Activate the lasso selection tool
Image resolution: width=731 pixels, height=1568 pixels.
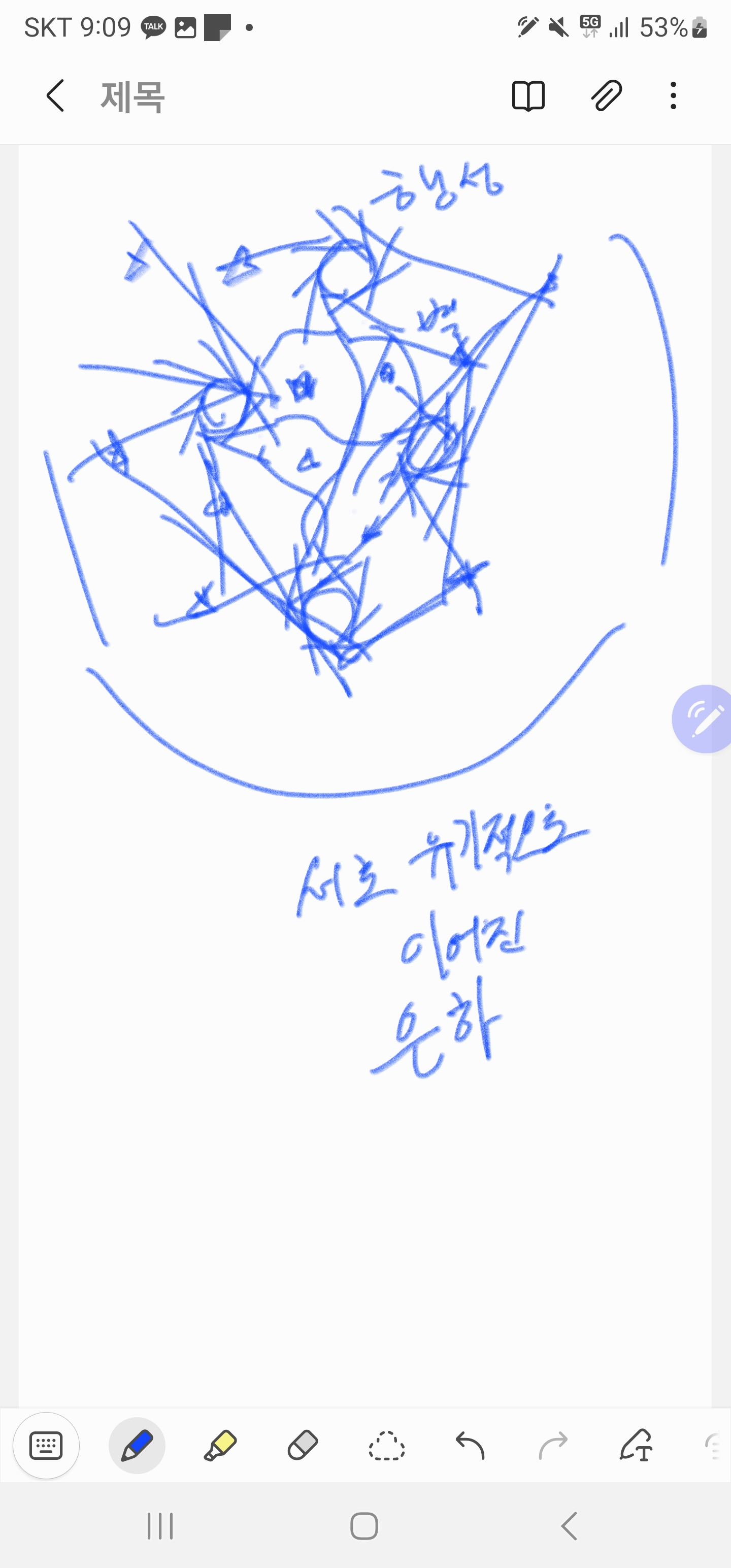(x=386, y=1446)
